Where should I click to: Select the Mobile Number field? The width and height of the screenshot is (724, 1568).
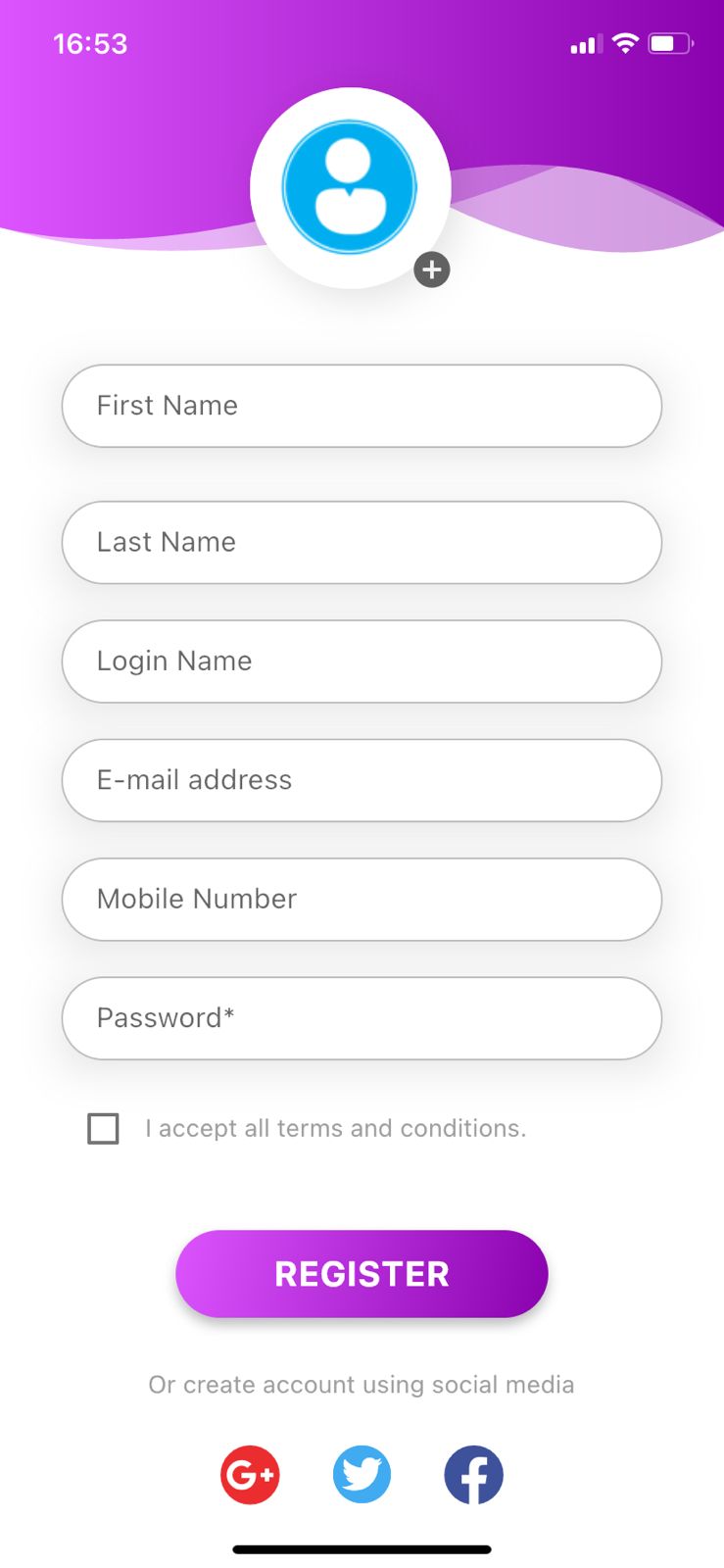click(x=362, y=899)
